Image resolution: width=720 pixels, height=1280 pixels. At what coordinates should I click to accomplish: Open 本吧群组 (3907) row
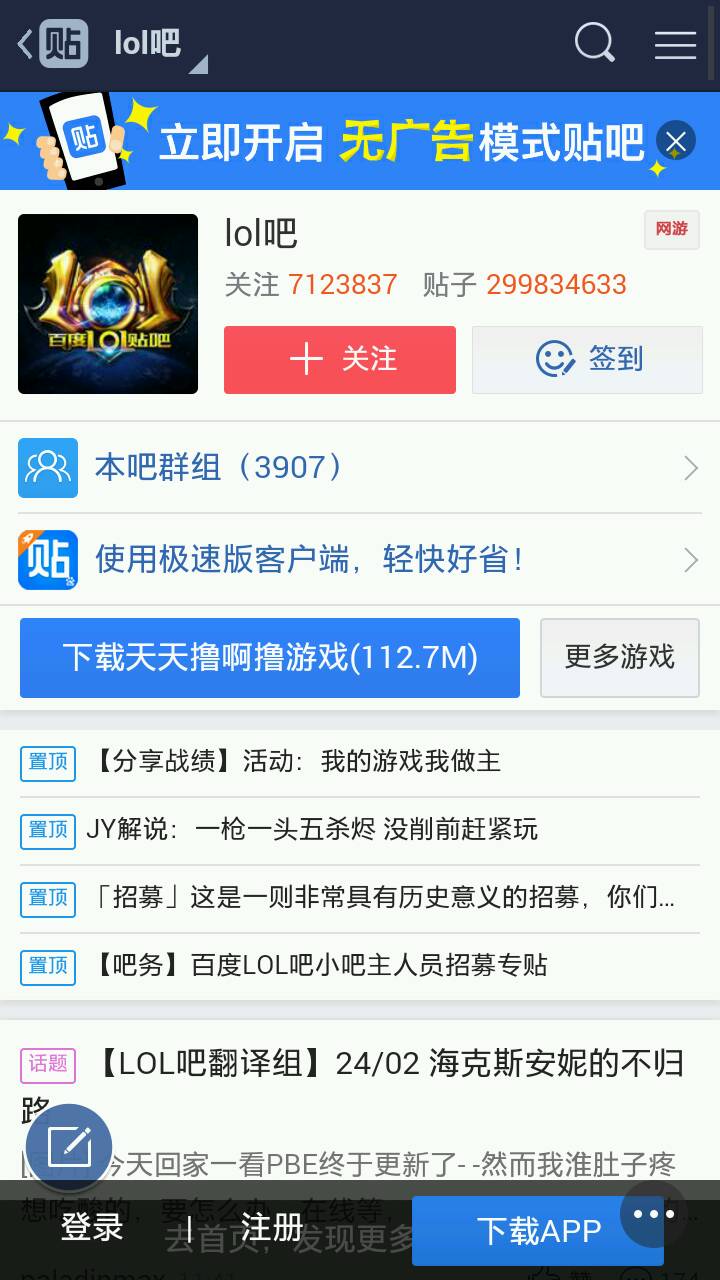[360, 467]
